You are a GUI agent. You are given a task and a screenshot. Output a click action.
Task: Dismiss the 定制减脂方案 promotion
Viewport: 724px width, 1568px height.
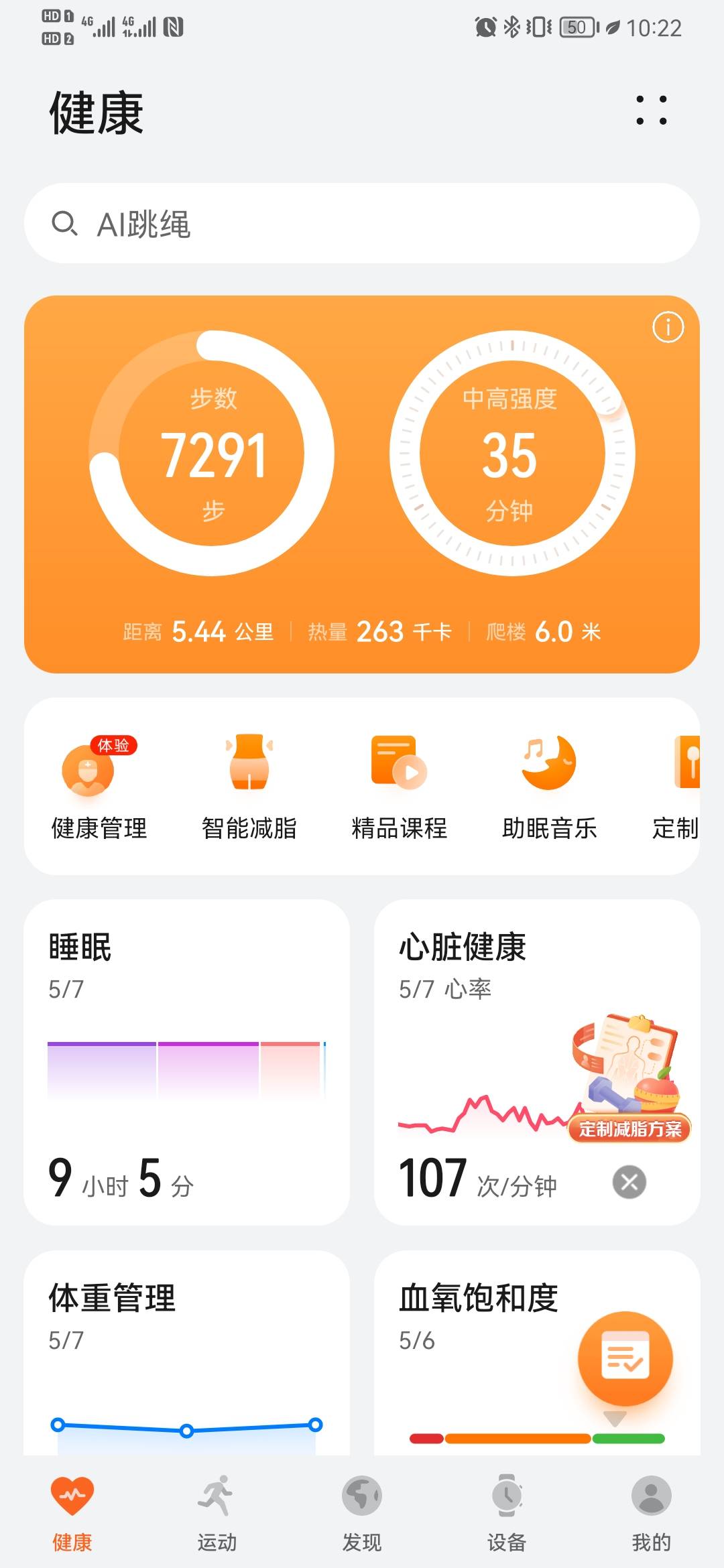(x=629, y=1183)
